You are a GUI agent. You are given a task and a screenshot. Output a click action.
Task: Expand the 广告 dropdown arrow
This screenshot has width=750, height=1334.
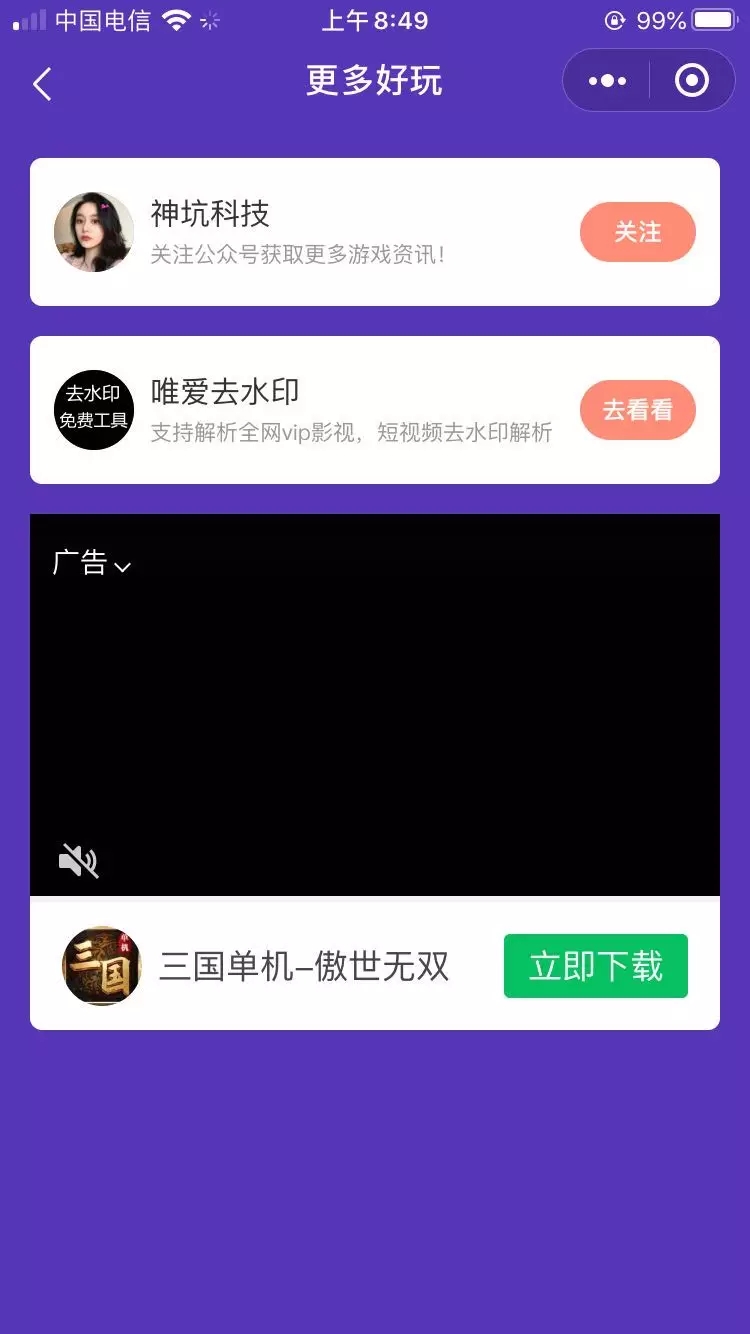(122, 567)
